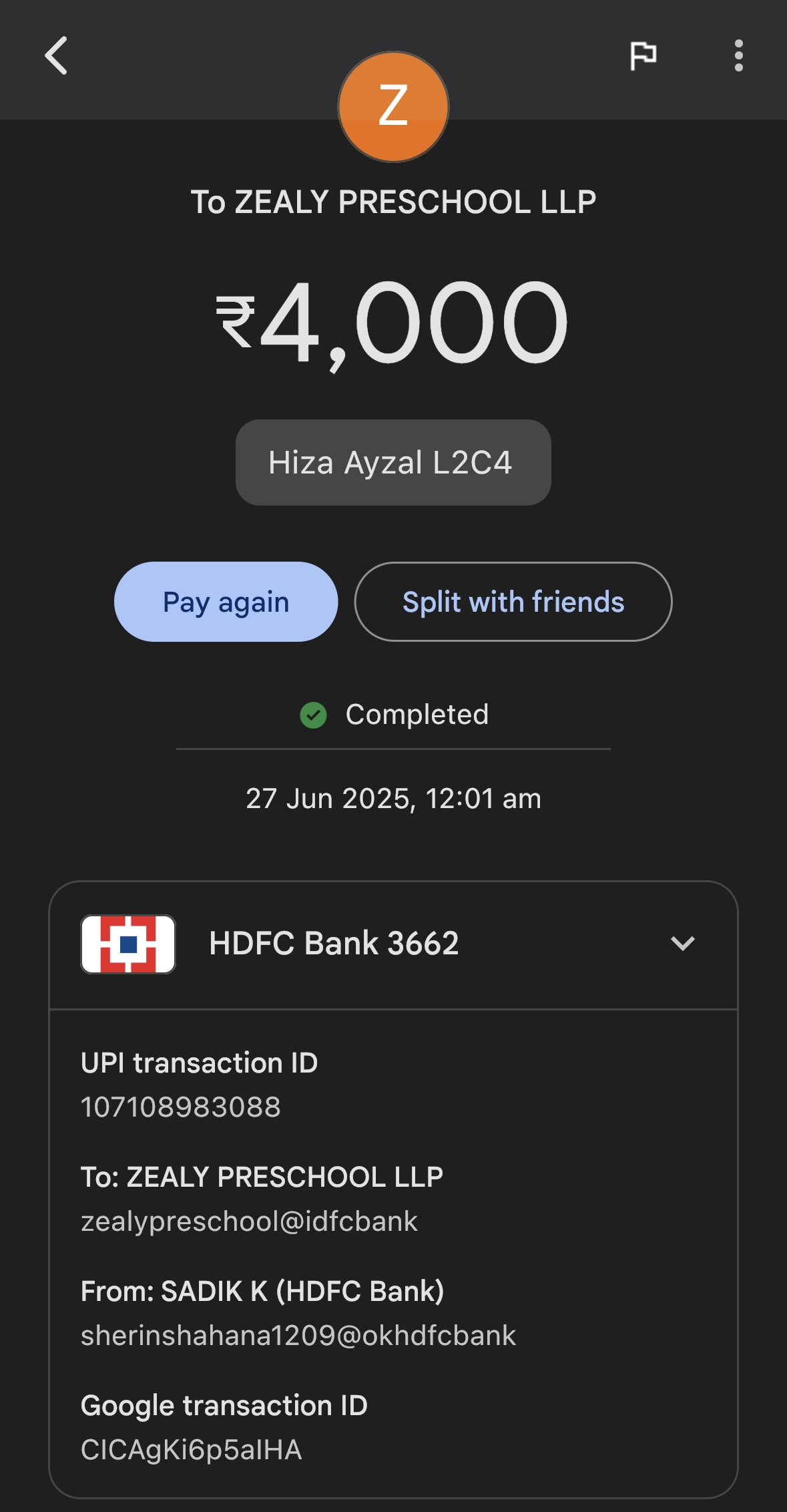Tap the Pay again button
This screenshot has width=787, height=1512.
(226, 602)
